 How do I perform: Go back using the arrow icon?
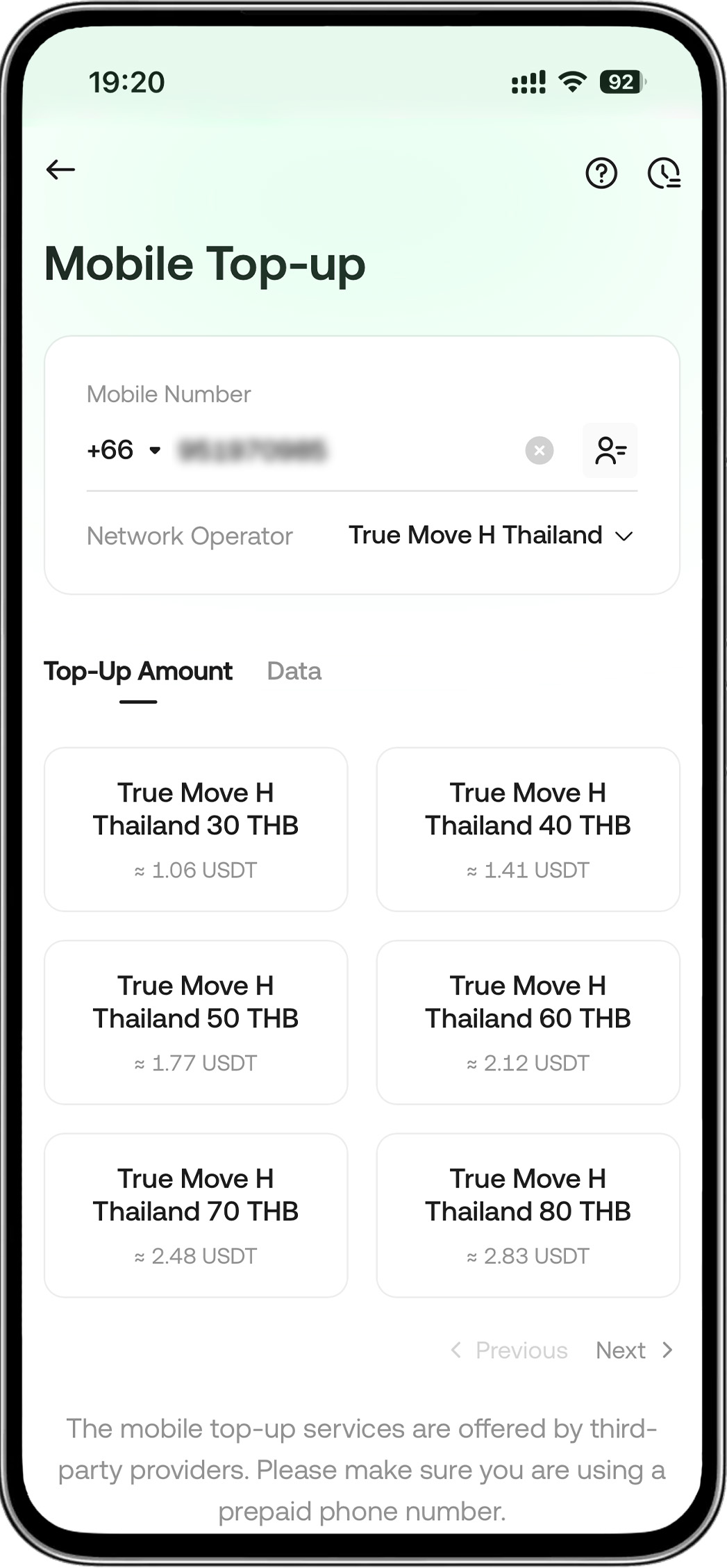(x=60, y=170)
